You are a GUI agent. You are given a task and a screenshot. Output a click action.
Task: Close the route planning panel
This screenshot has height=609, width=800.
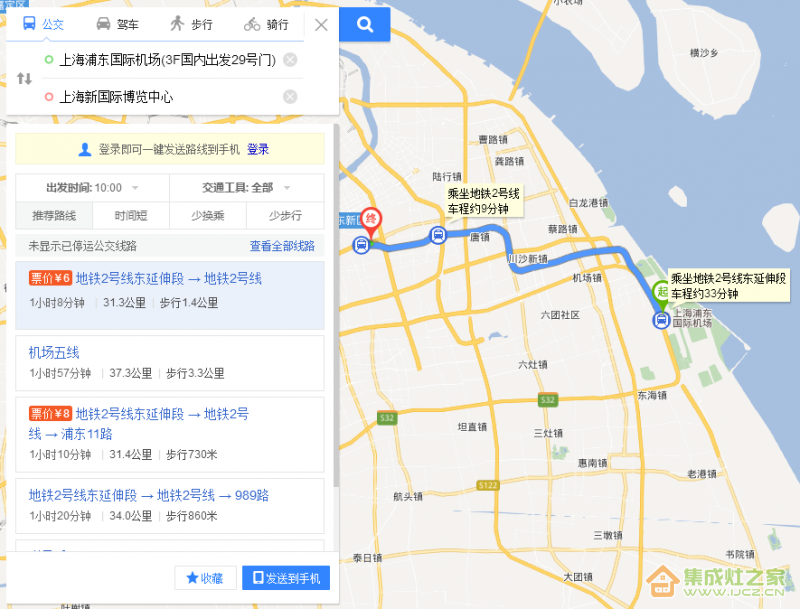(321, 25)
